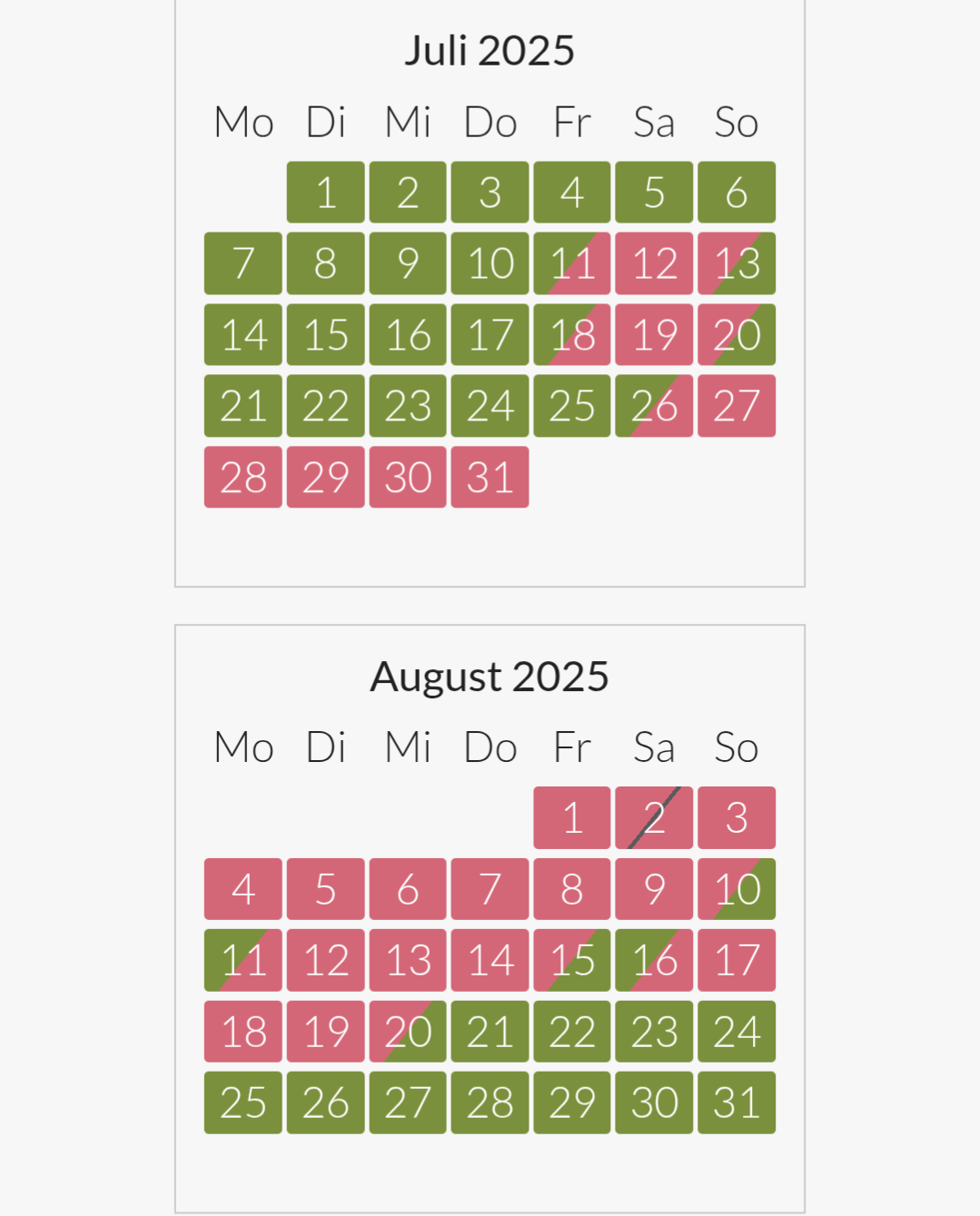980x1216 pixels.
Task: Select 17 July 2025
Action: 490,335
